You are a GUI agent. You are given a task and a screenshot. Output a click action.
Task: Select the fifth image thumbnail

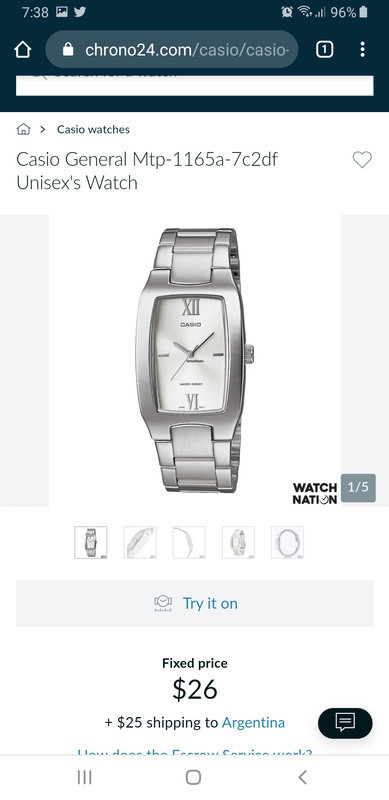pos(287,542)
